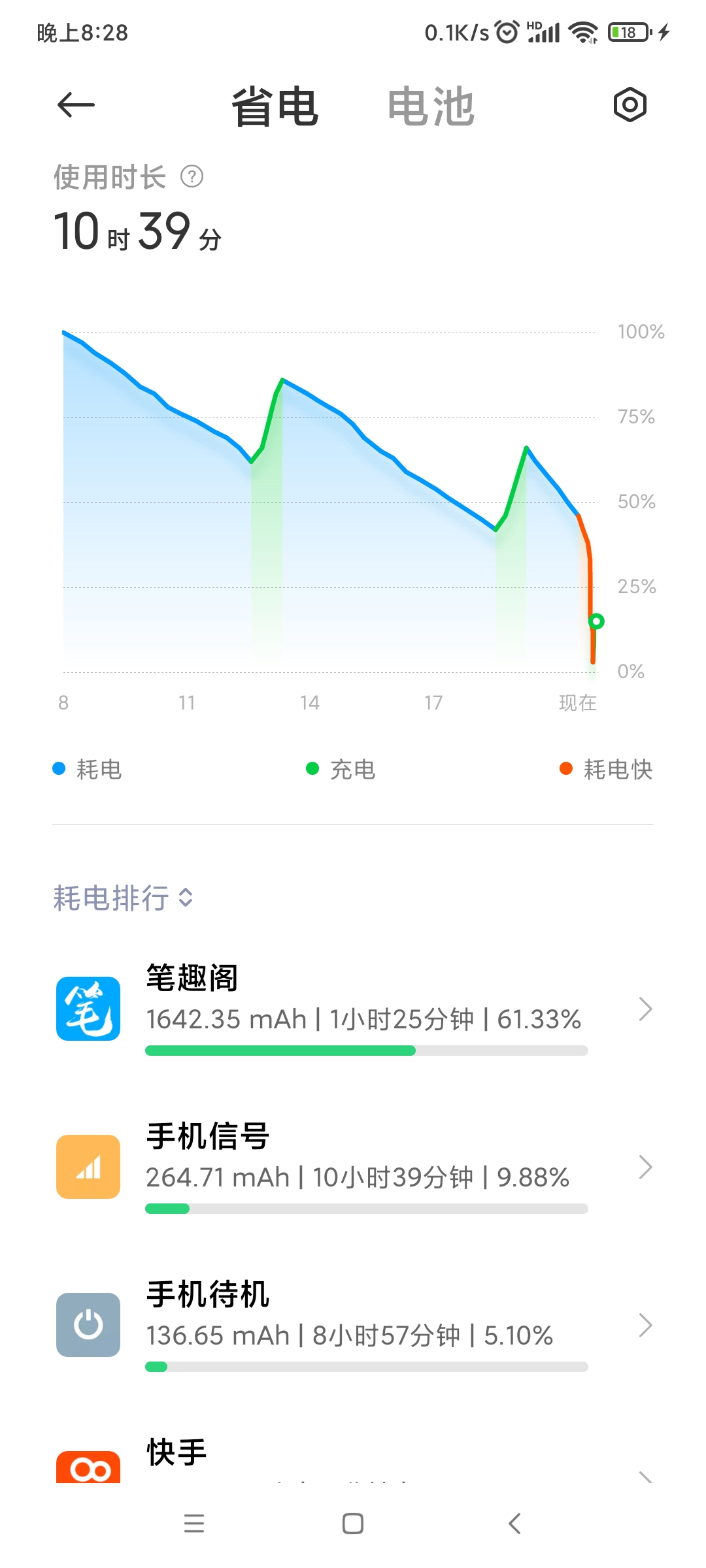The width and height of the screenshot is (706, 1568).
Task: Open the help icon beside 使用时长
Action: pyautogui.click(x=192, y=176)
